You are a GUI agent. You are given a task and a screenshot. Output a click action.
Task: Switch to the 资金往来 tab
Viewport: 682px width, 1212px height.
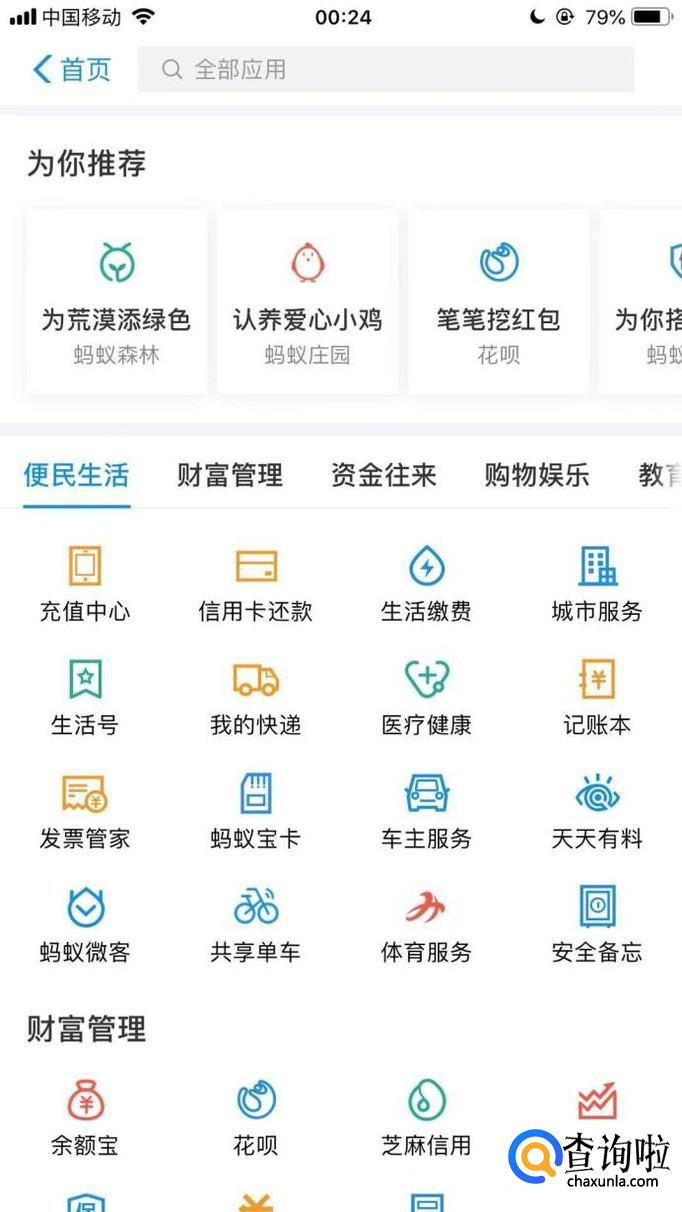point(384,475)
